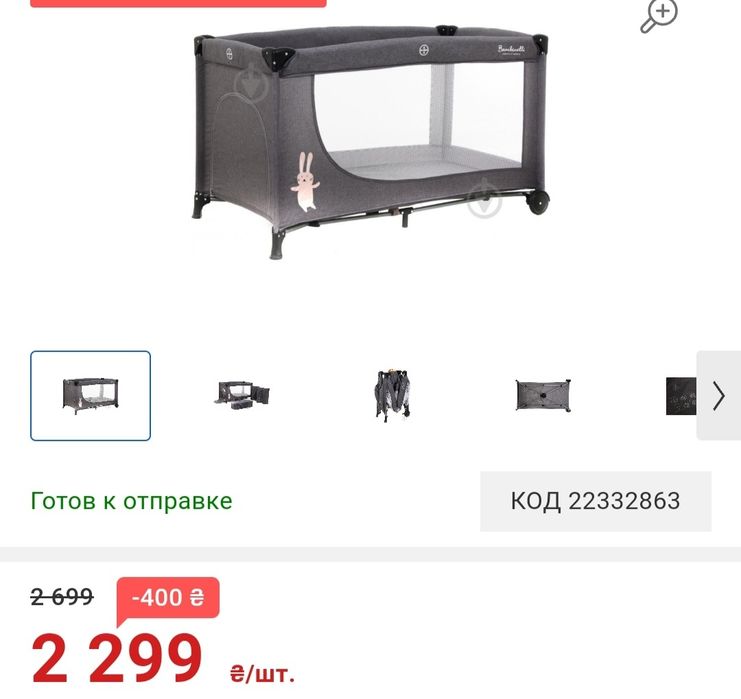This screenshot has height=699, width=741.
Task: Select the fourth thumbnail with top view
Action: click(x=543, y=395)
